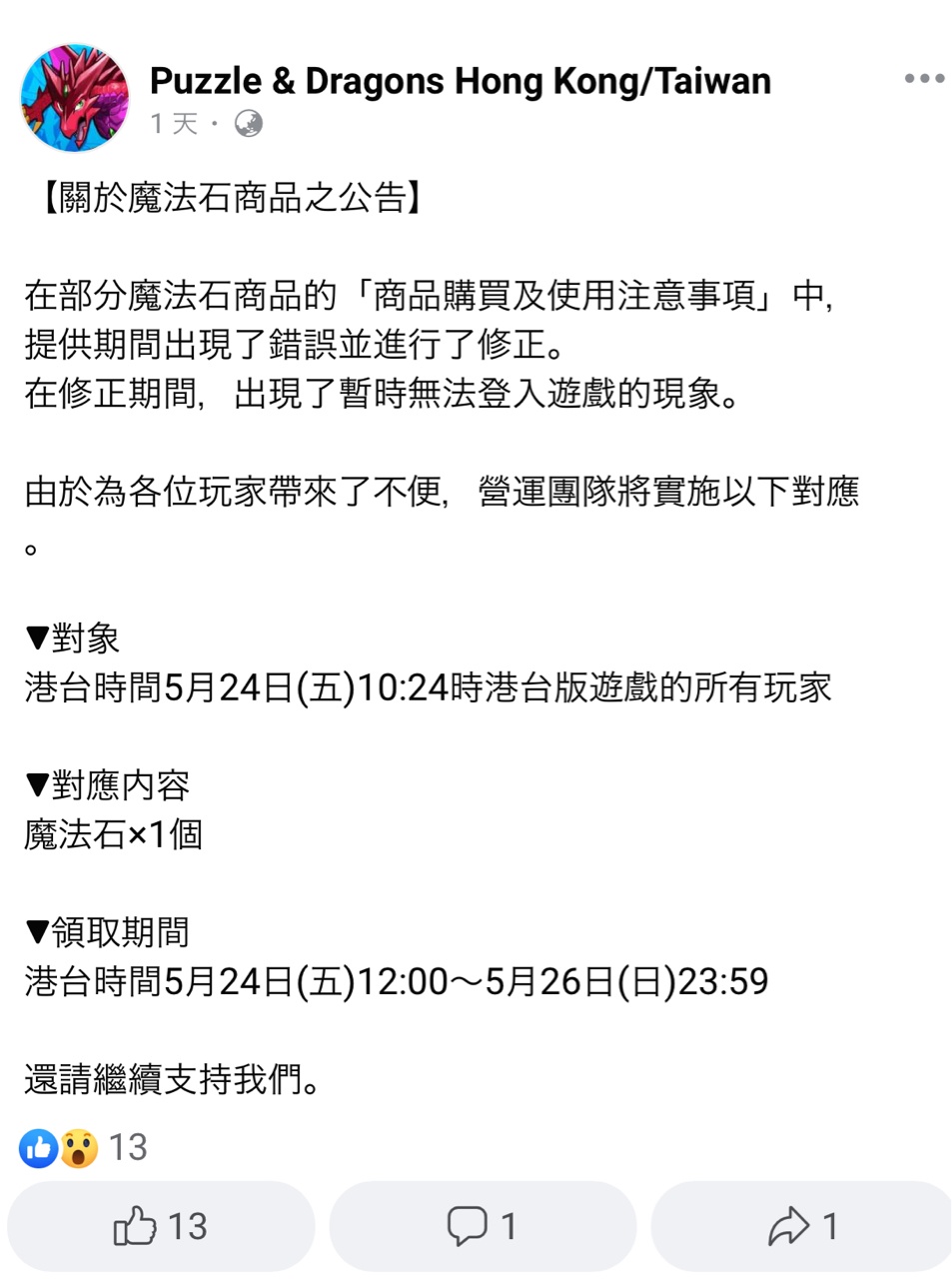Viewport: 952px width, 1279px height.
Task: Open the Puzzle & Dragons profile picture
Action: 75,98
